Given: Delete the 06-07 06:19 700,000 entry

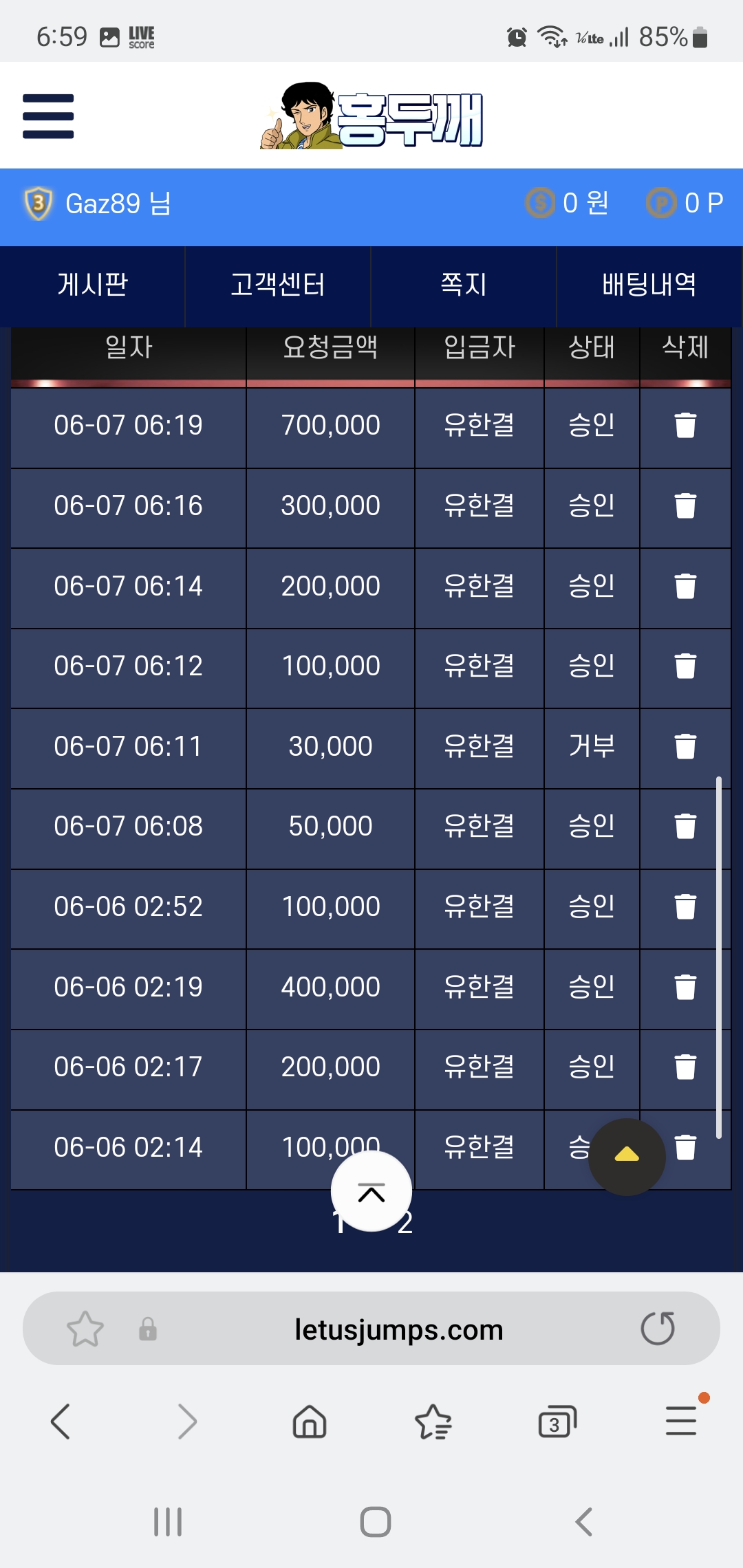Looking at the screenshot, I should point(685,425).
